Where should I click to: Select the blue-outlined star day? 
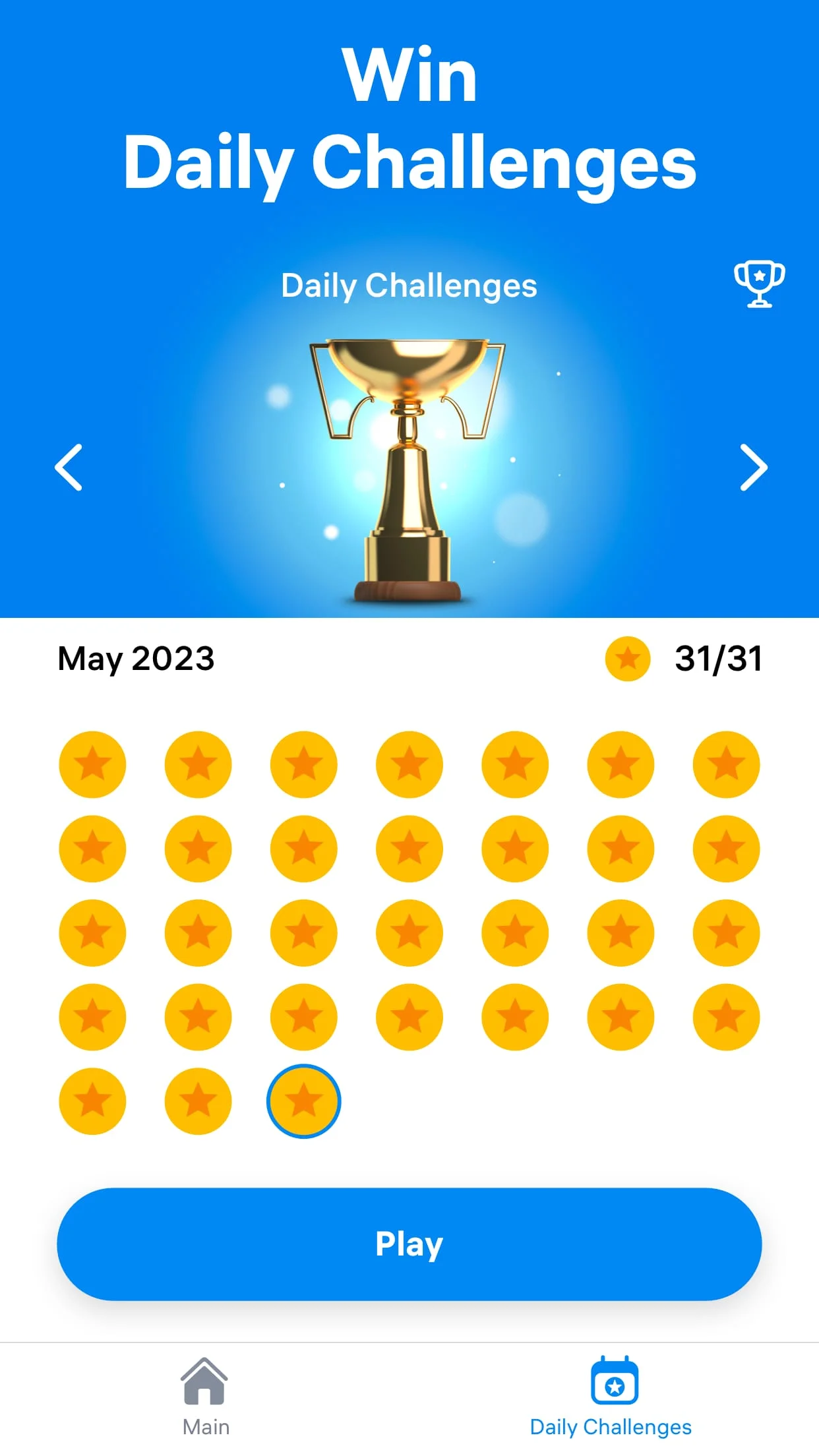303,1101
